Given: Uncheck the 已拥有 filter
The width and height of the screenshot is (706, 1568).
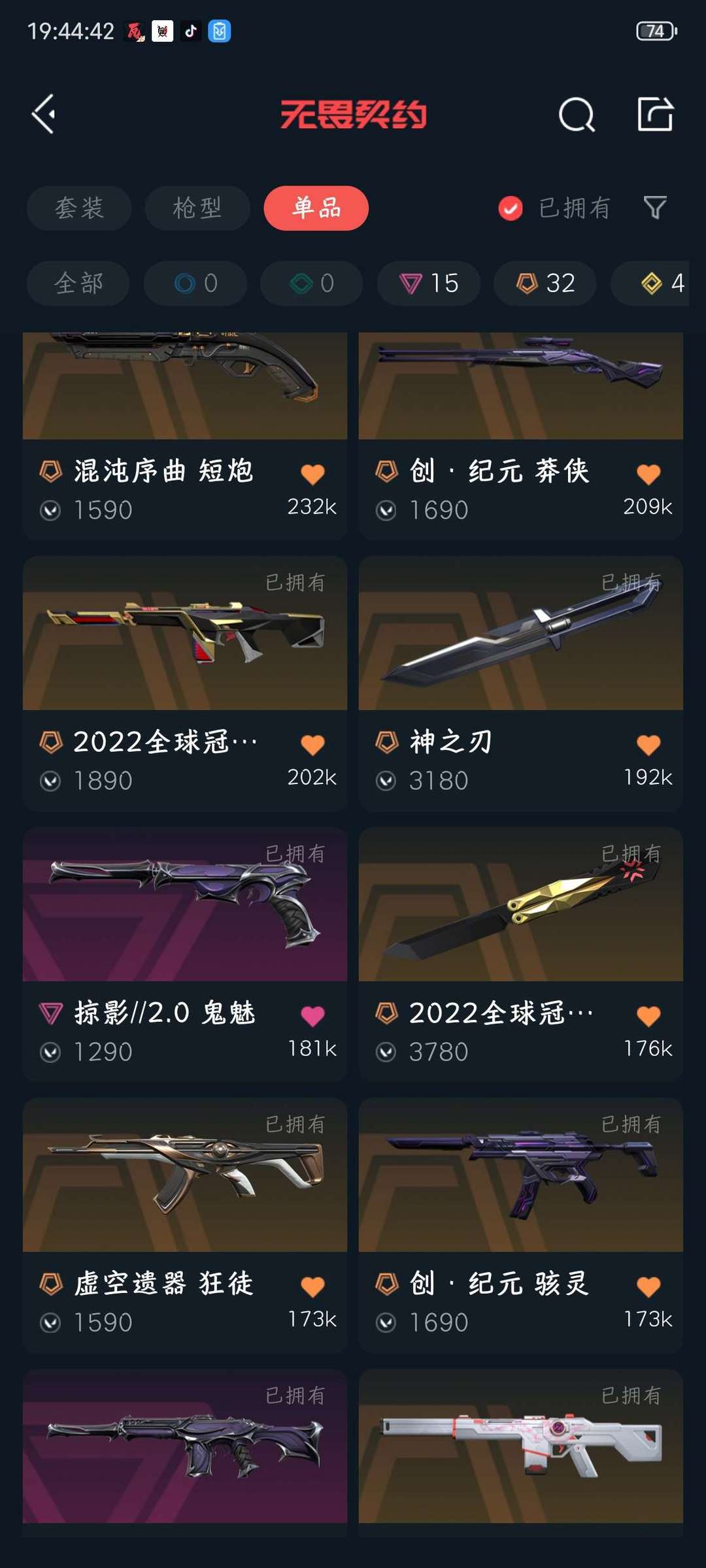Looking at the screenshot, I should click(x=511, y=208).
